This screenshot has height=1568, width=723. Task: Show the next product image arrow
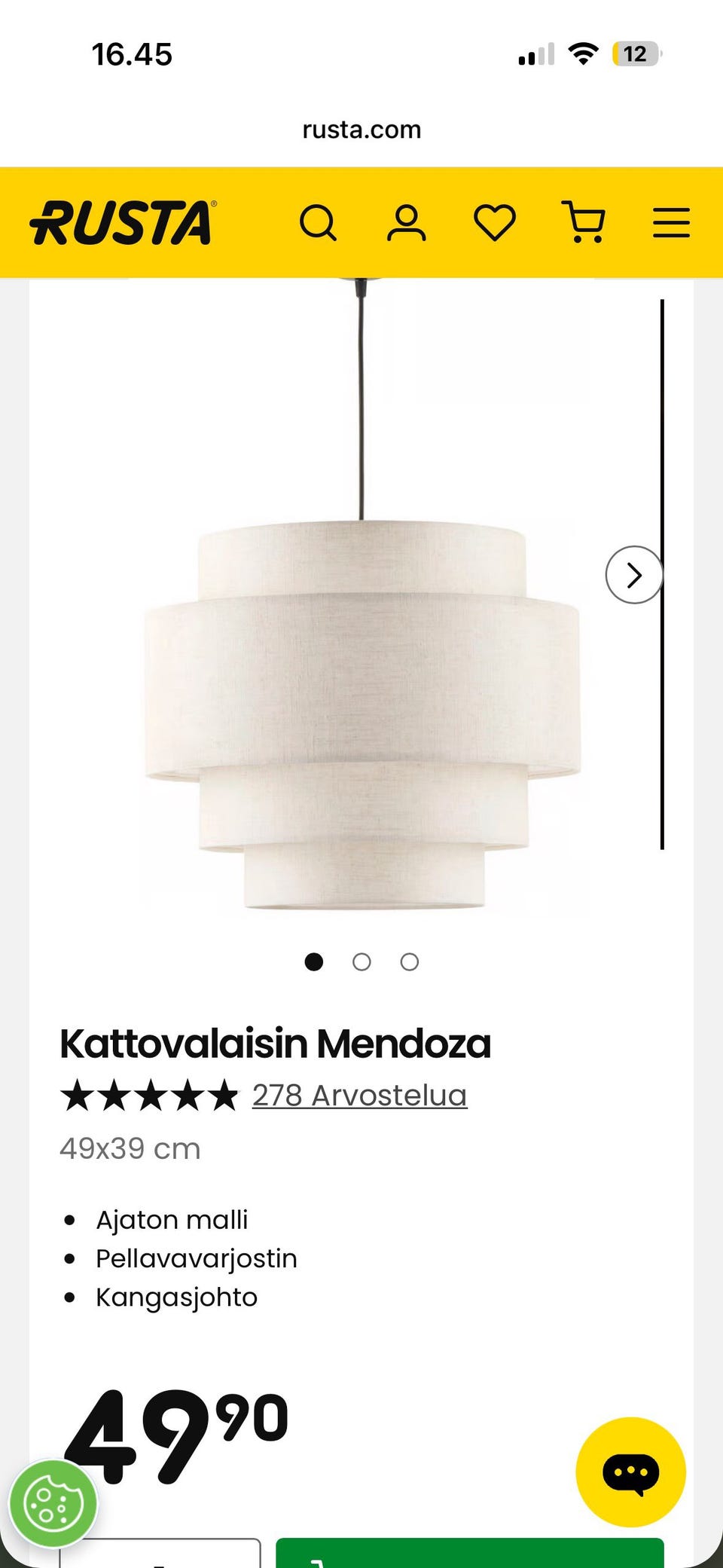(x=634, y=575)
